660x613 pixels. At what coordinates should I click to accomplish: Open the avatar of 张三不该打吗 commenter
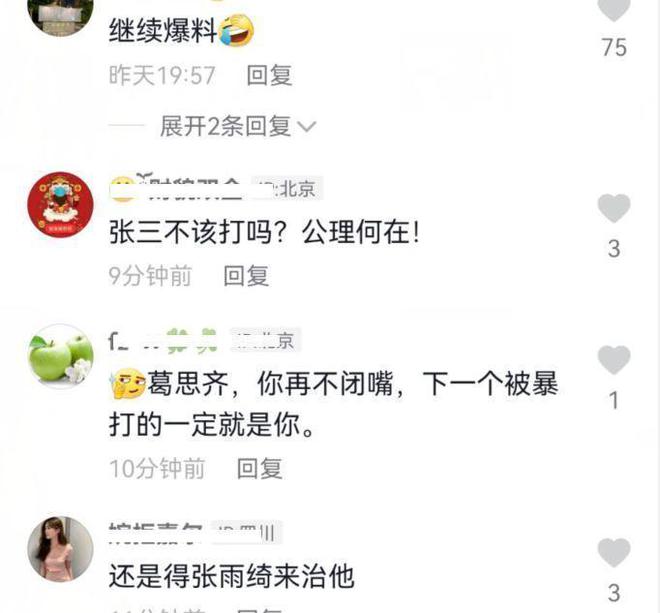60,204
